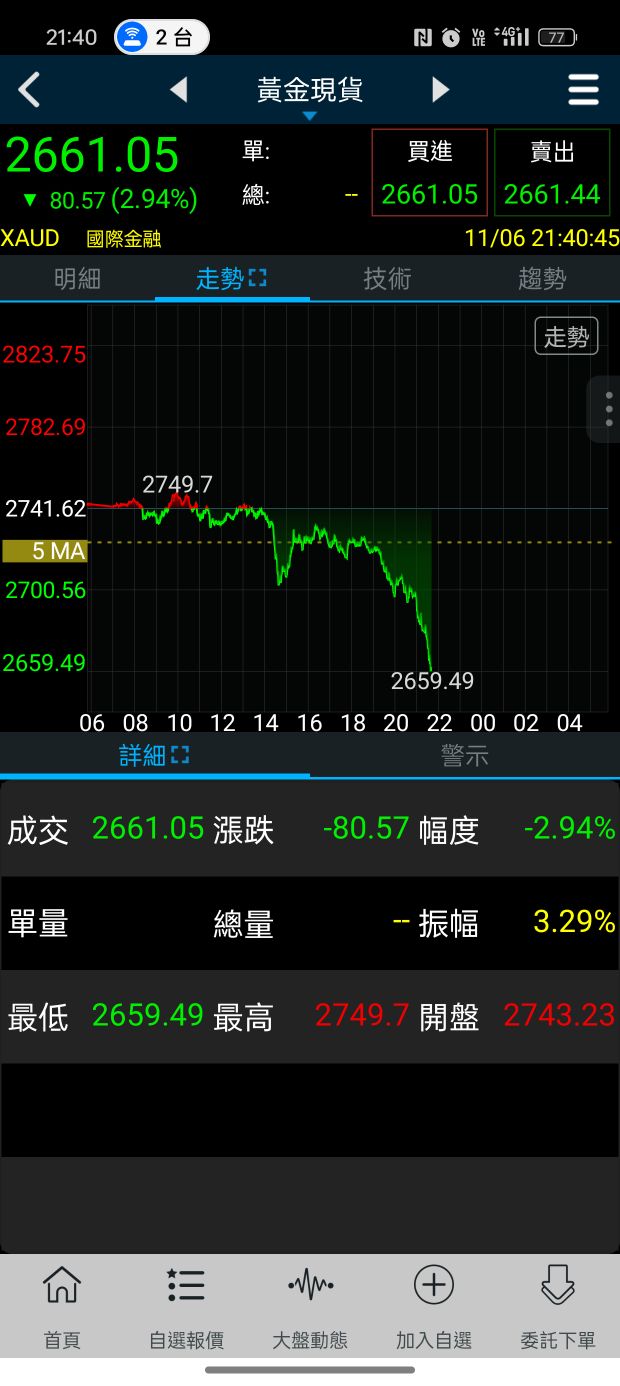Tap the 買進 buy price box
This screenshot has height=1386, width=620.
coord(430,172)
